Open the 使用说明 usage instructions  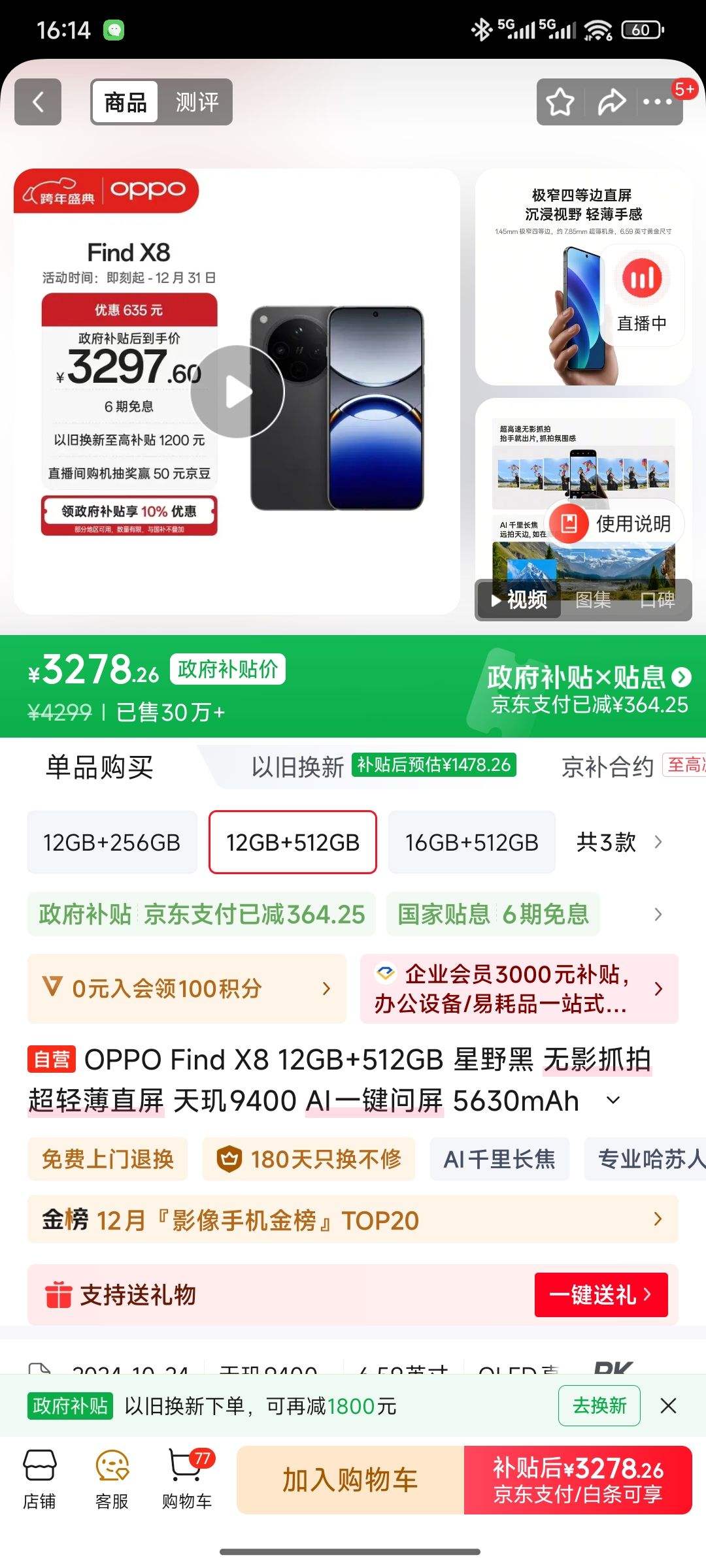(x=614, y=524)
